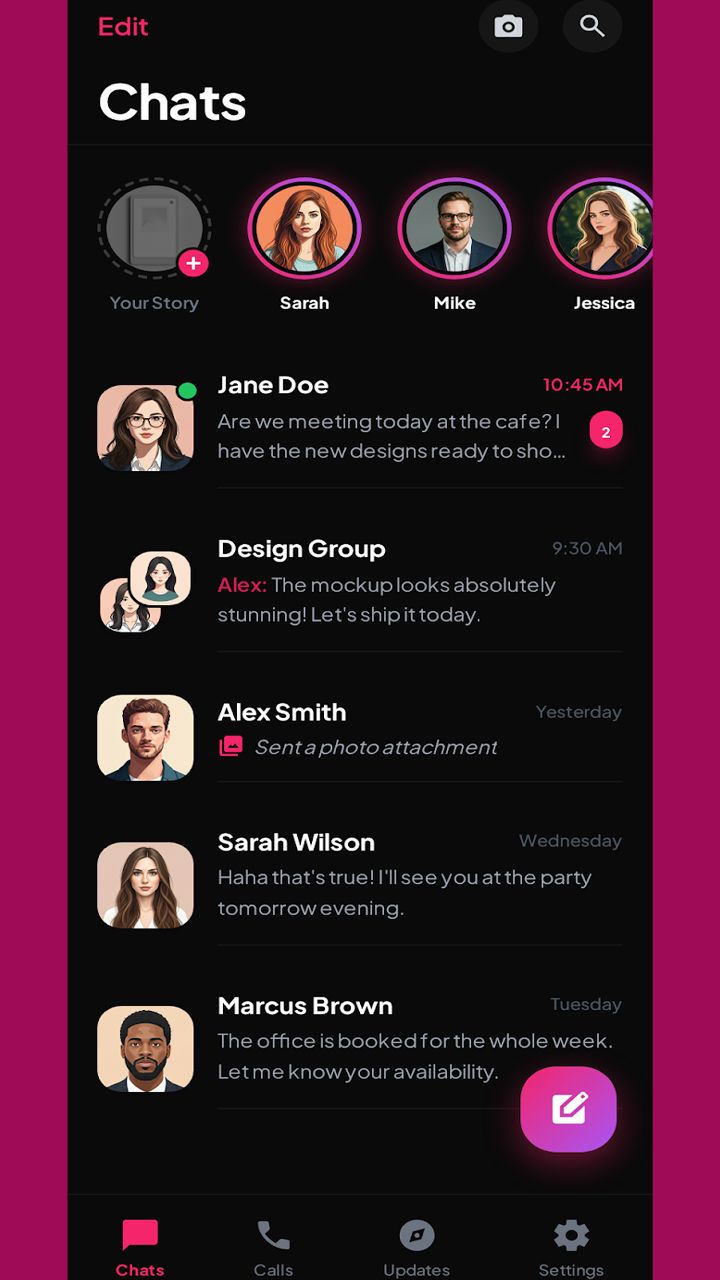
Task: View Mike's story
Action: (454, 231)
